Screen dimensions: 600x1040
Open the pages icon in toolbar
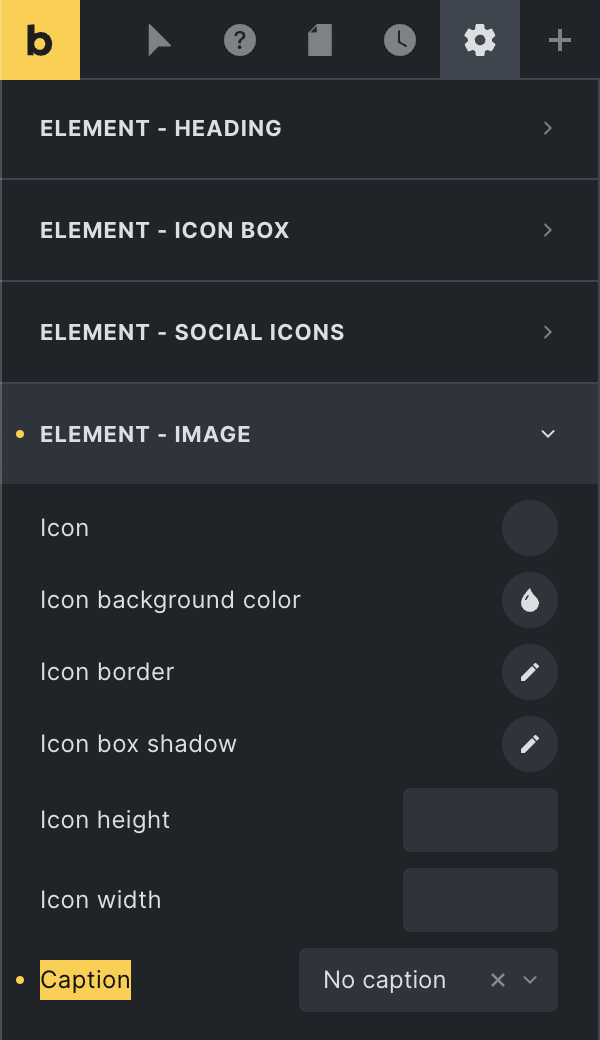[x=320, y=40]
